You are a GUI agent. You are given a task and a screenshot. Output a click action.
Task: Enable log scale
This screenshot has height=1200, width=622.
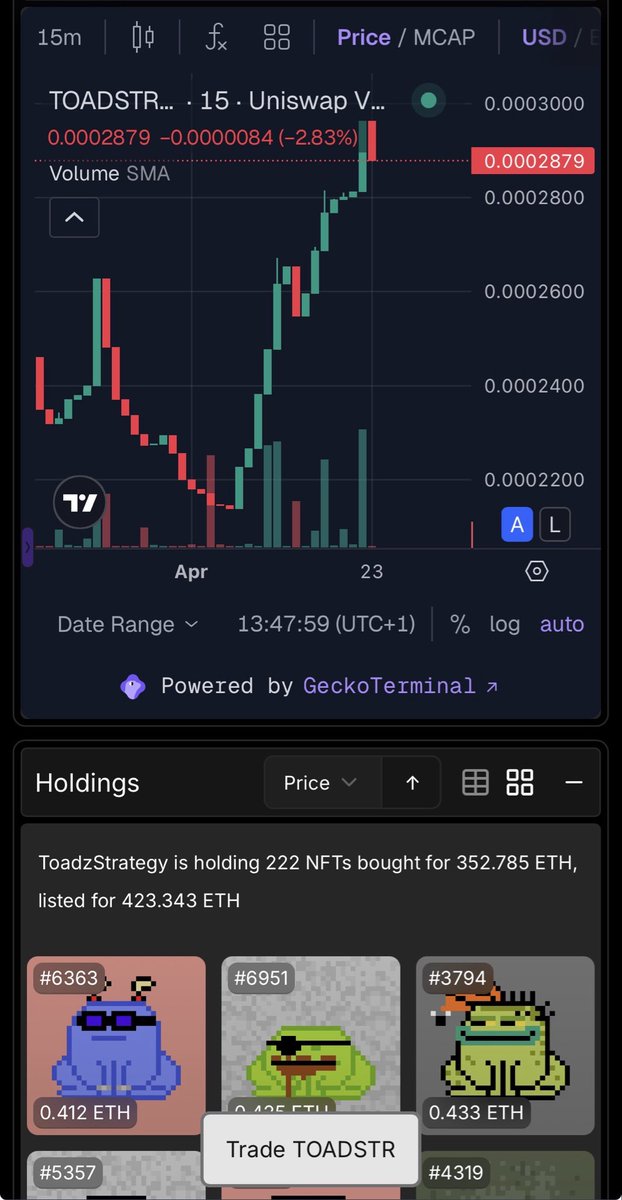pyautogui.click(x=504, y=624)
